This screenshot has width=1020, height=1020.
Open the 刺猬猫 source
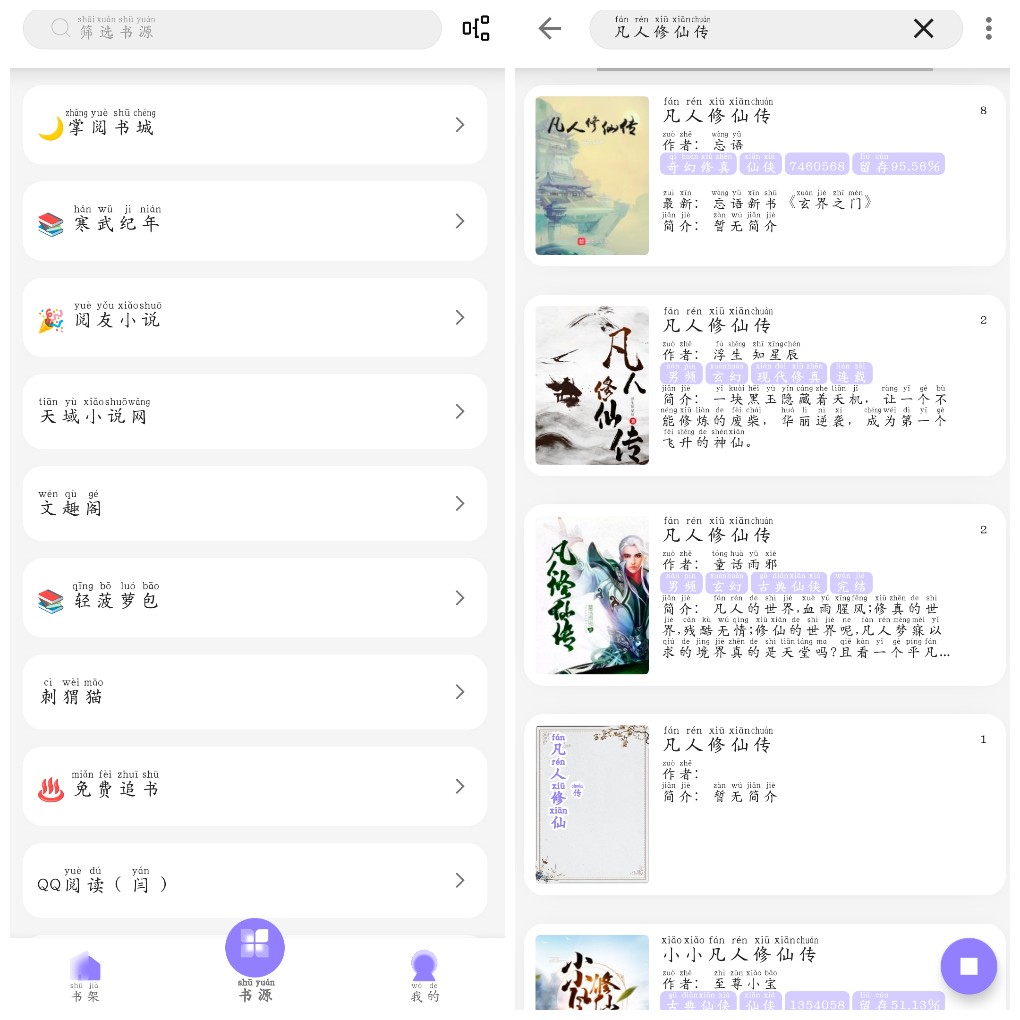pyautogui.click(x=254, y=692)
